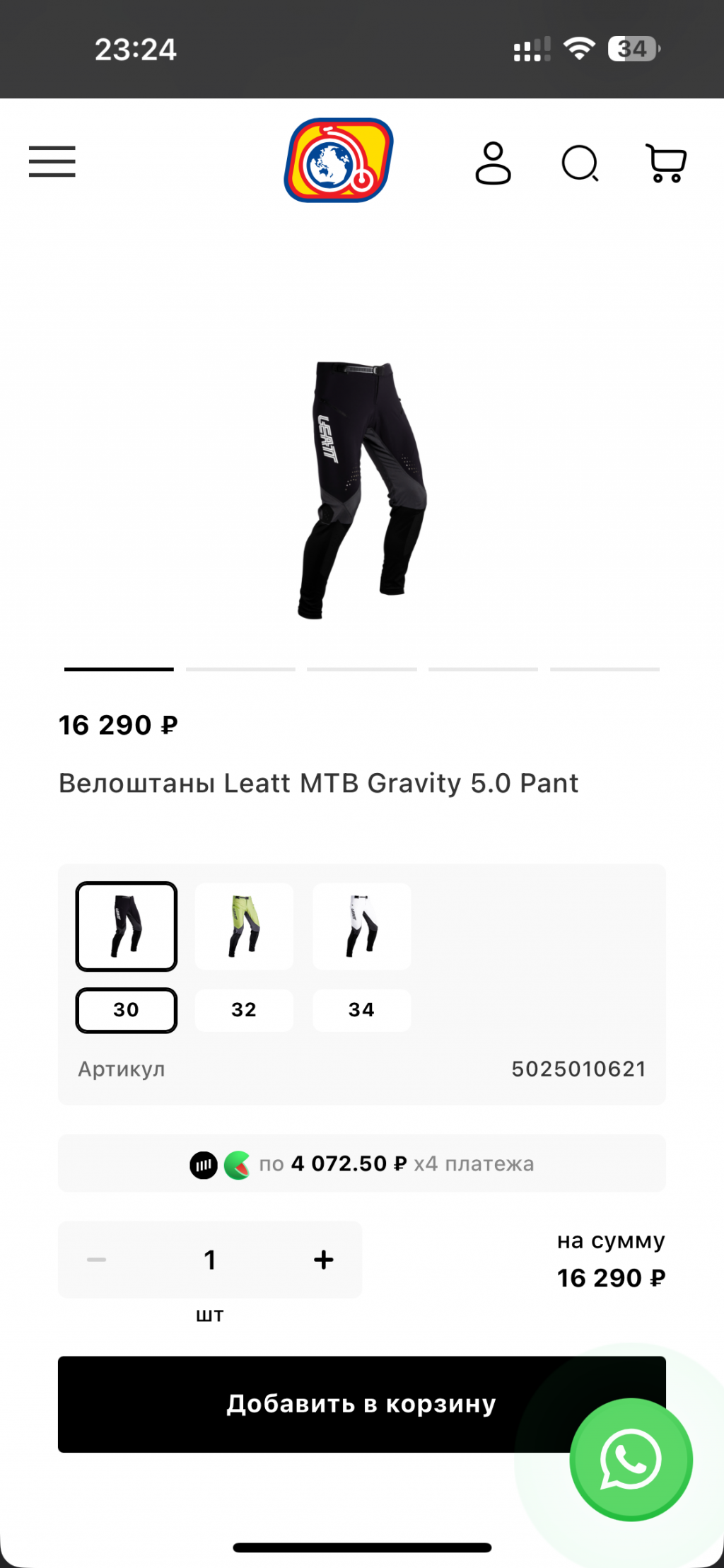This screenshot has height=1568, width=724.
Task: Jump to the second product image indicator
Action: point(240,669)
